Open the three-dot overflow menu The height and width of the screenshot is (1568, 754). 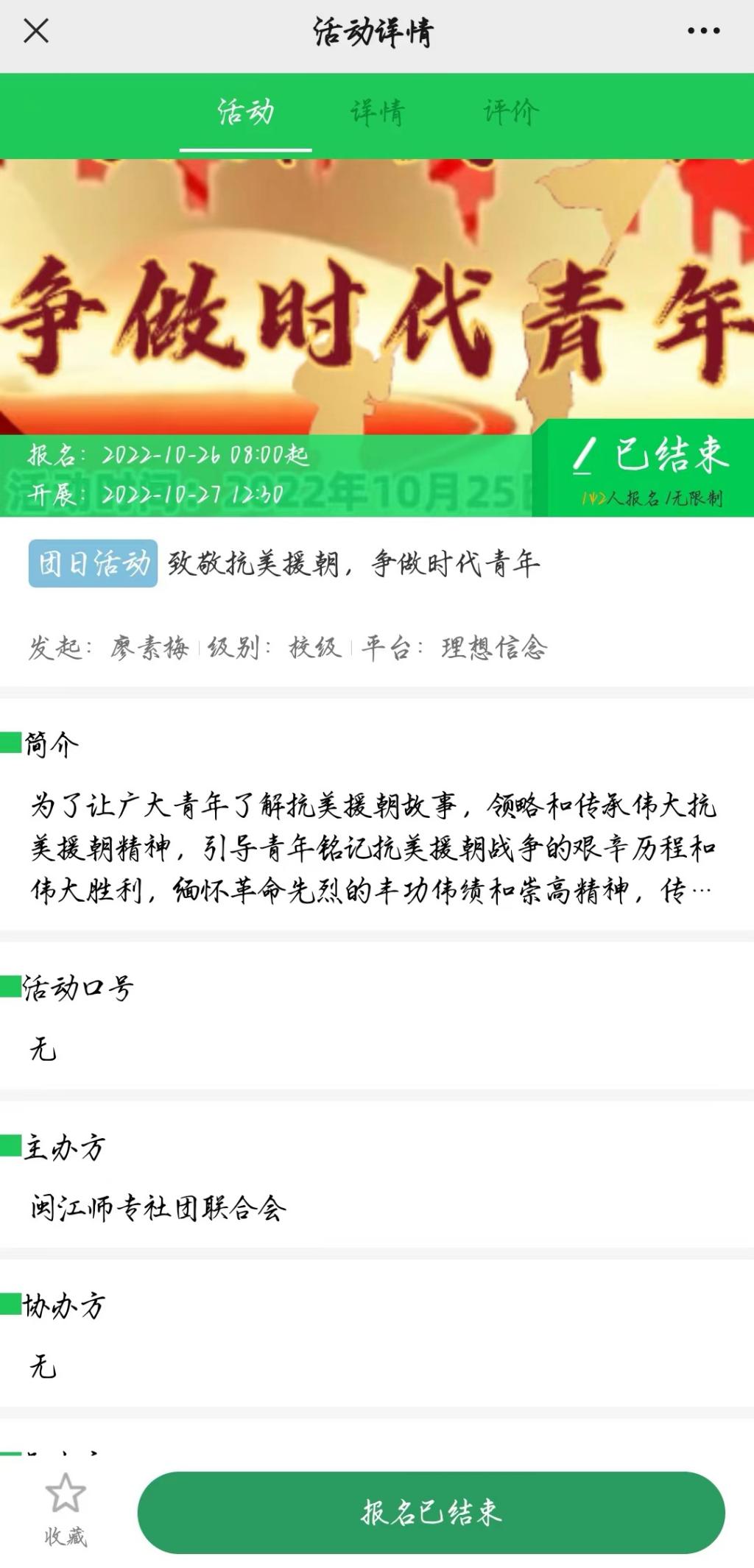point(703,31)
